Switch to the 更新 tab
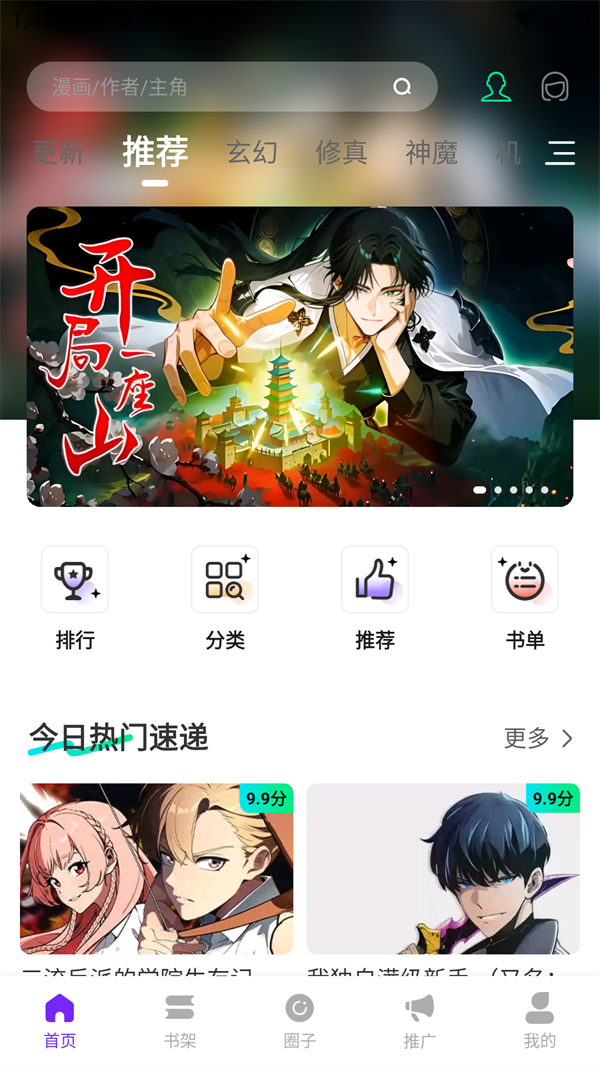Screen dimensions: 600x1066 point(59,153)
